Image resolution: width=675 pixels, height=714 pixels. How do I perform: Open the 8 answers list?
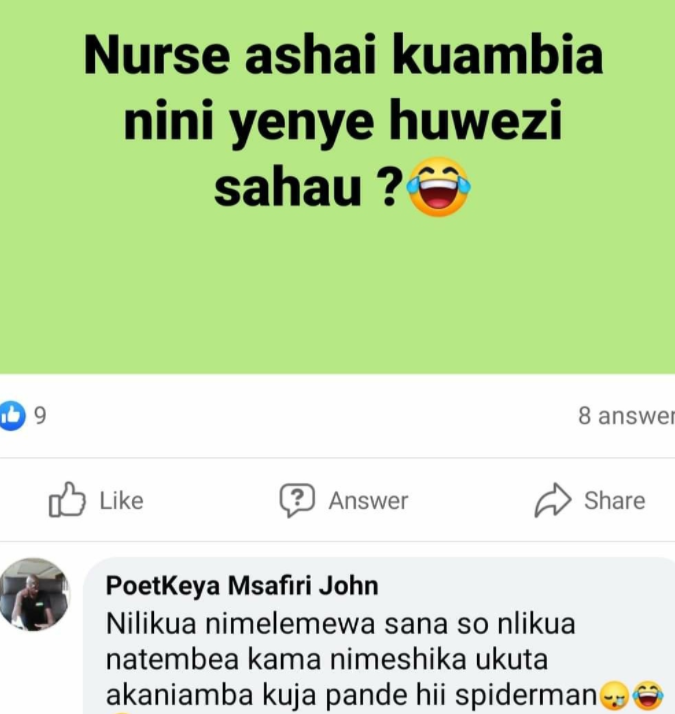point(625,415)
